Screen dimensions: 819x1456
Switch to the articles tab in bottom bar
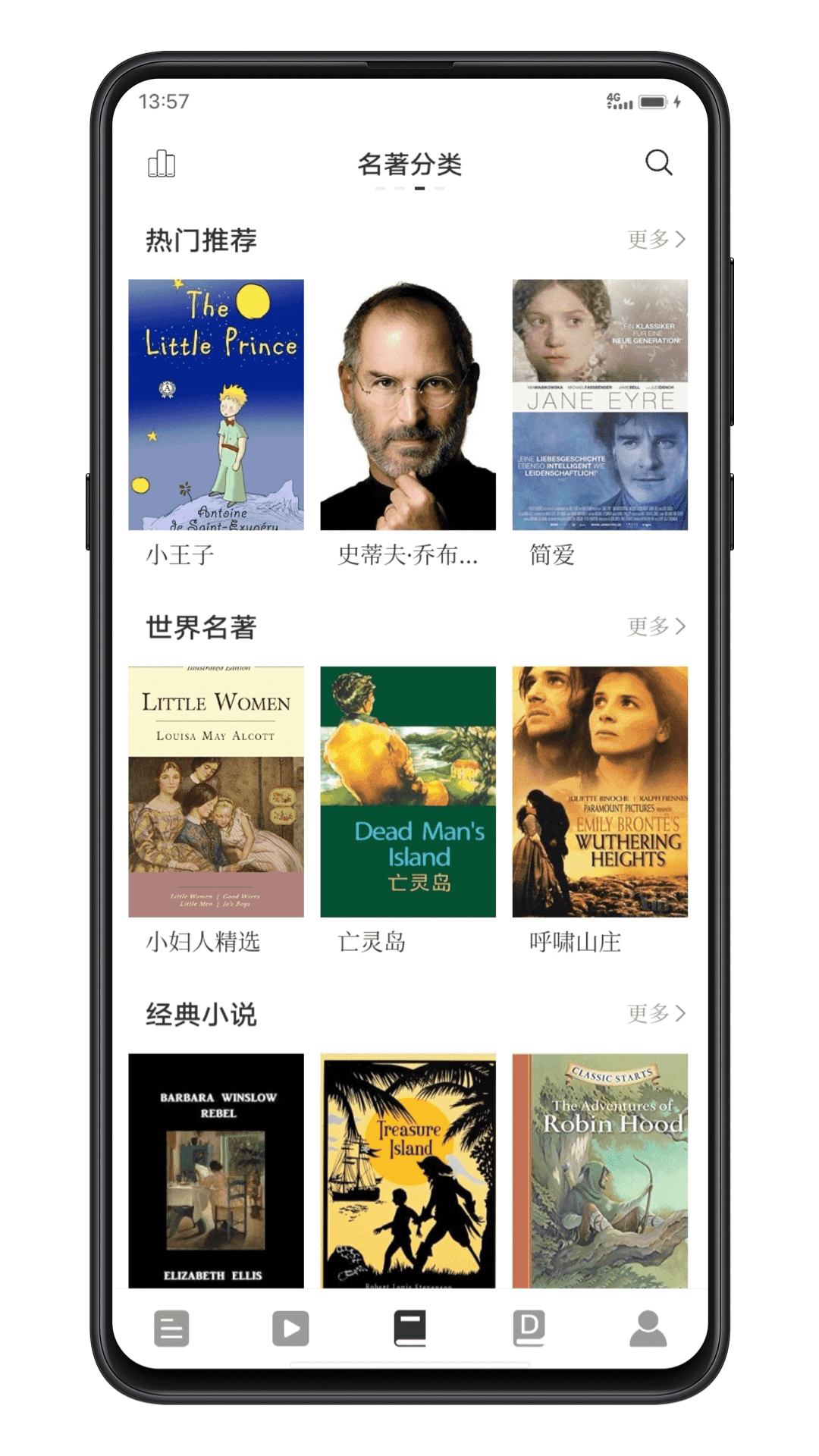[171, 1329]
